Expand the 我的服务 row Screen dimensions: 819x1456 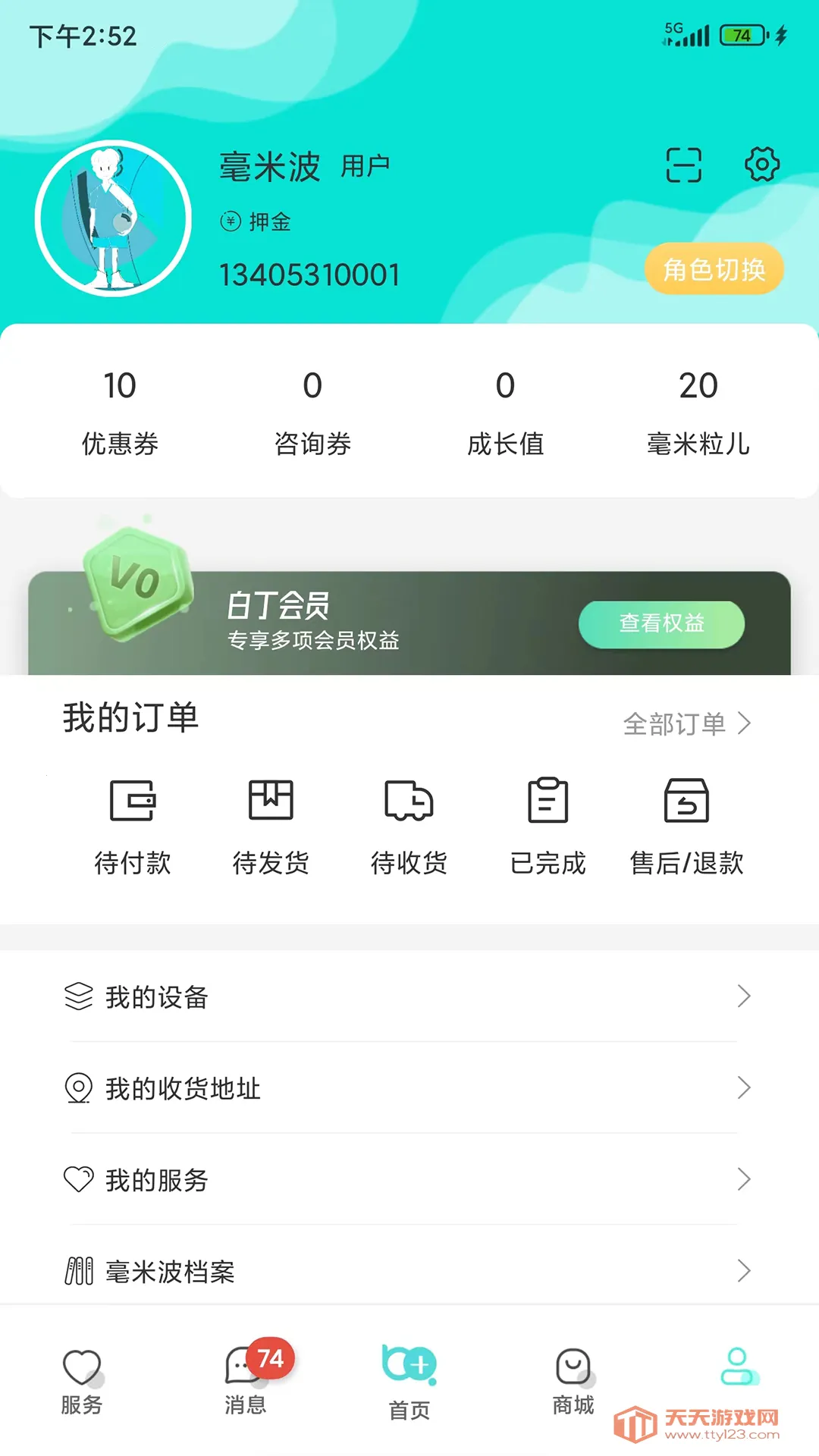coord(409,1180)
